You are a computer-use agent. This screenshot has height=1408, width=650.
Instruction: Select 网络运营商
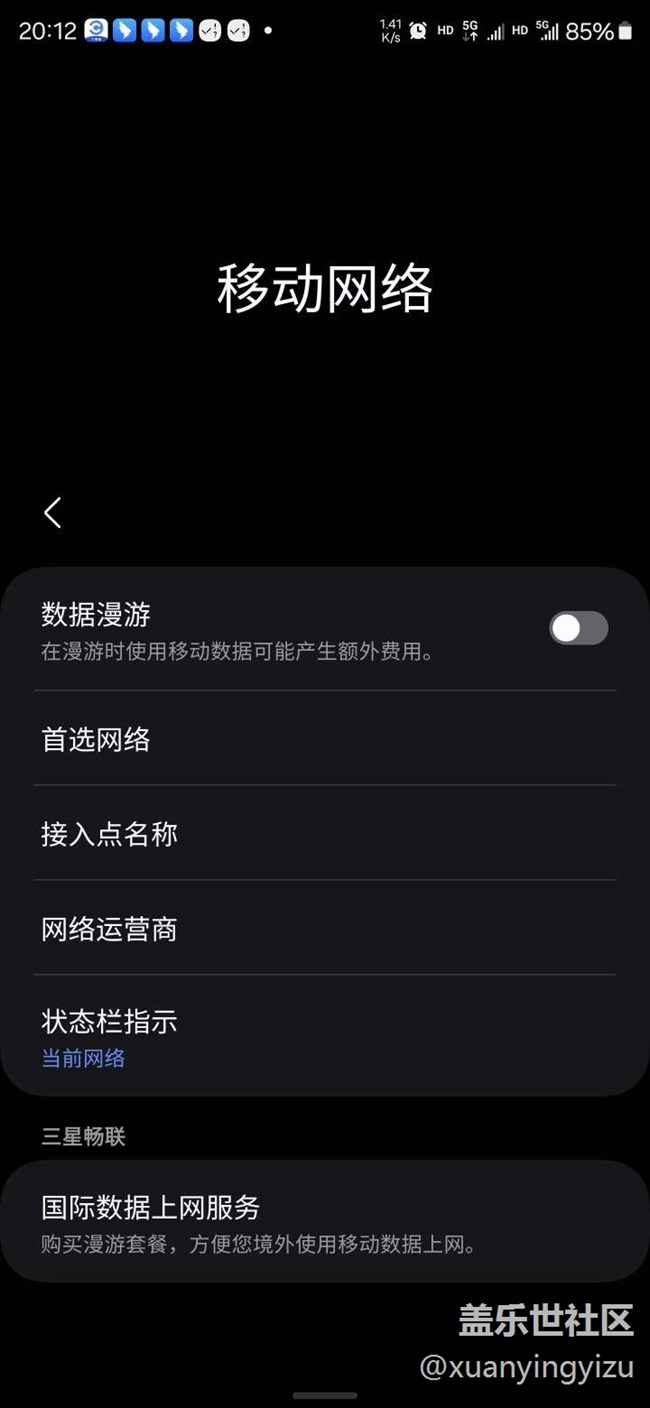pyautogui.click(x=324, y=929)
